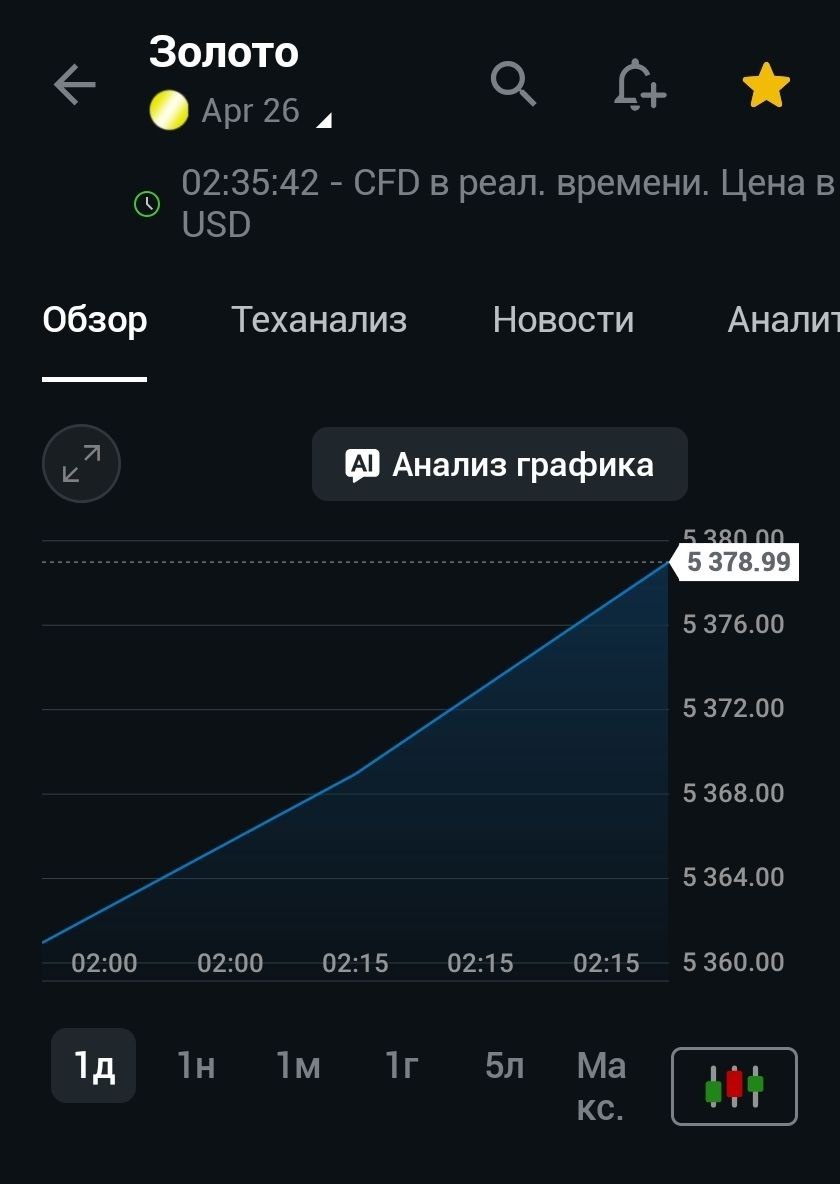Tap the Анализ графика AI button

[x=500, y=465]
